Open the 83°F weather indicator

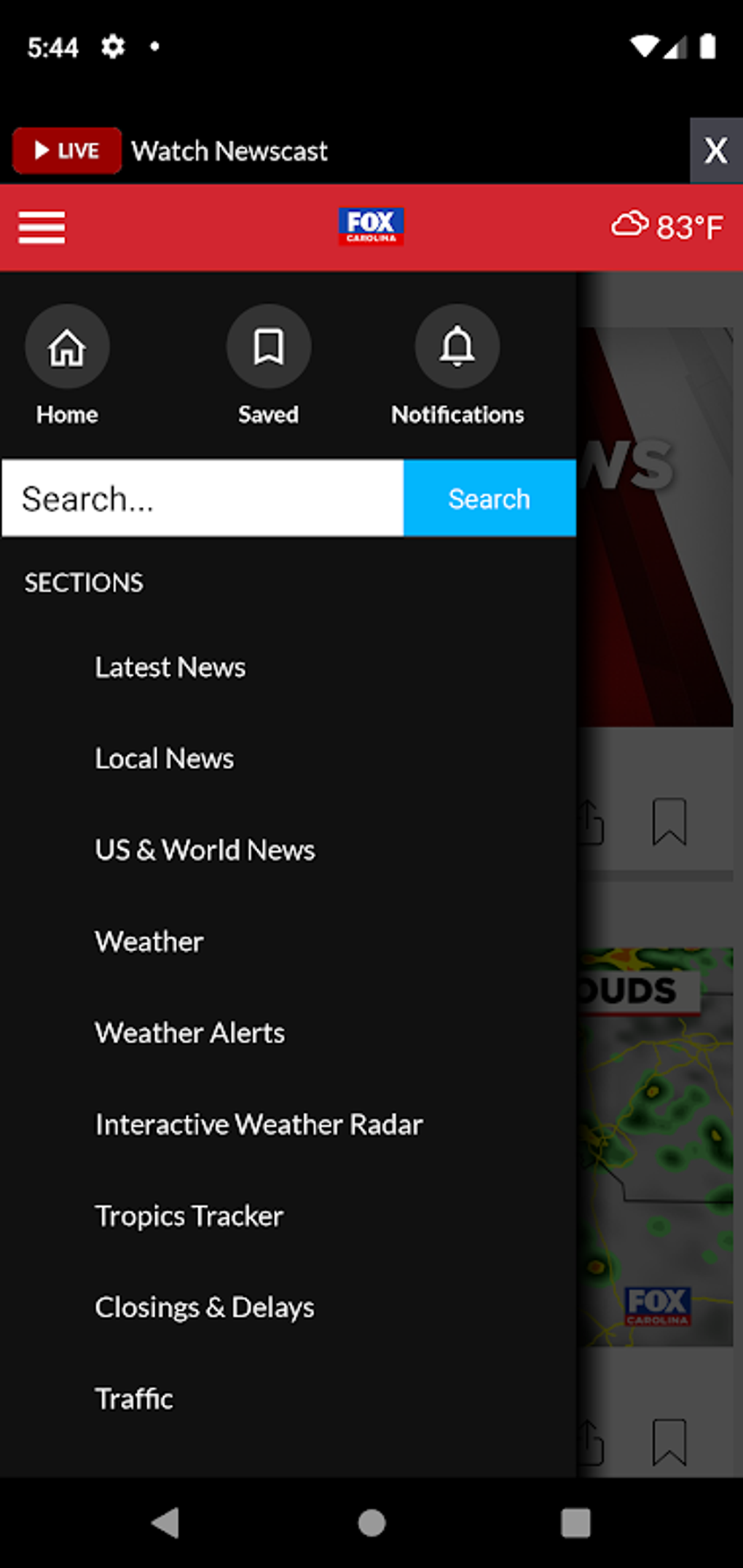click(x=667, y=226)
